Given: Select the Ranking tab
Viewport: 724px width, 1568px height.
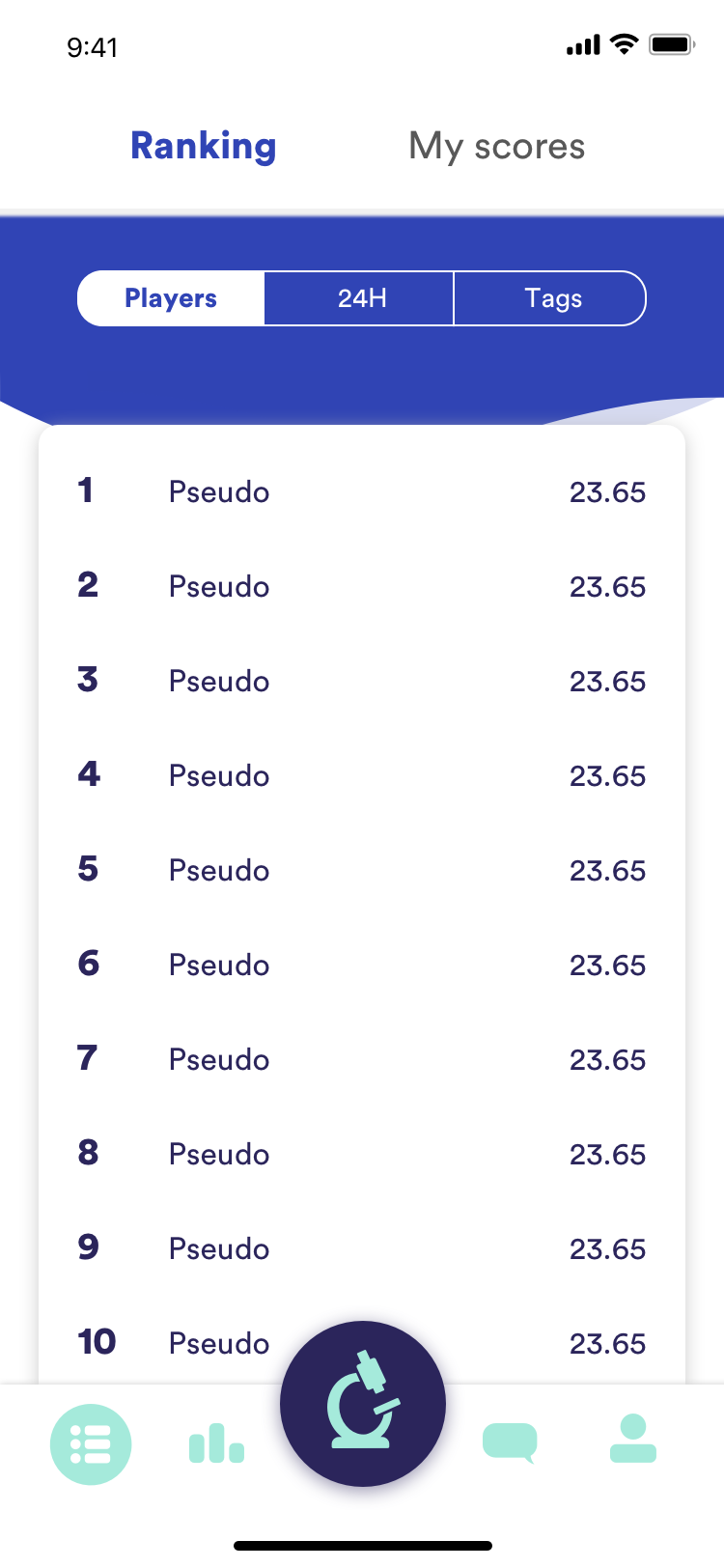Looking at the screenshot, I should 204,147.
